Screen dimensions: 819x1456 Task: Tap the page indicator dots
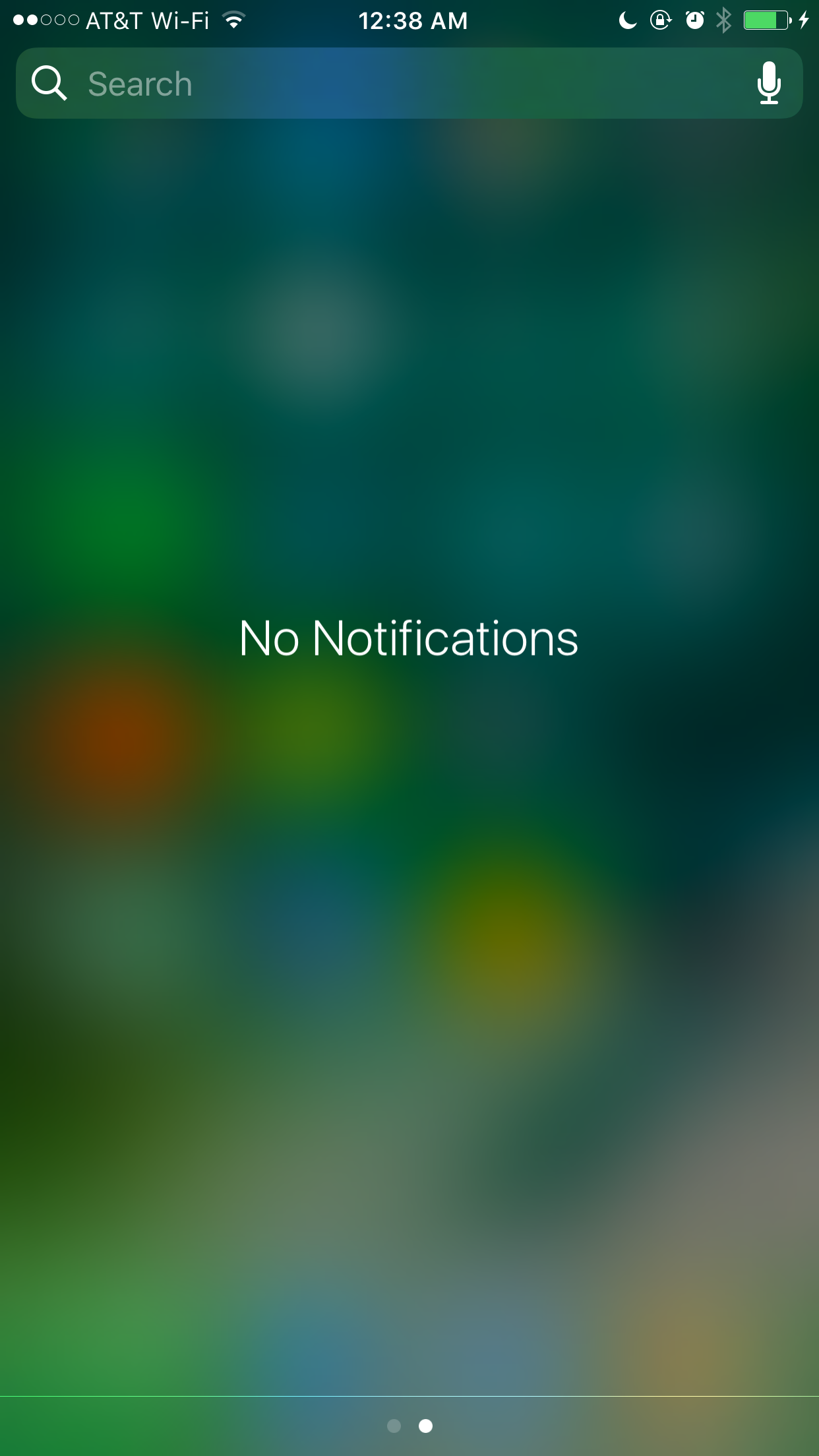tap(409, 1426)
